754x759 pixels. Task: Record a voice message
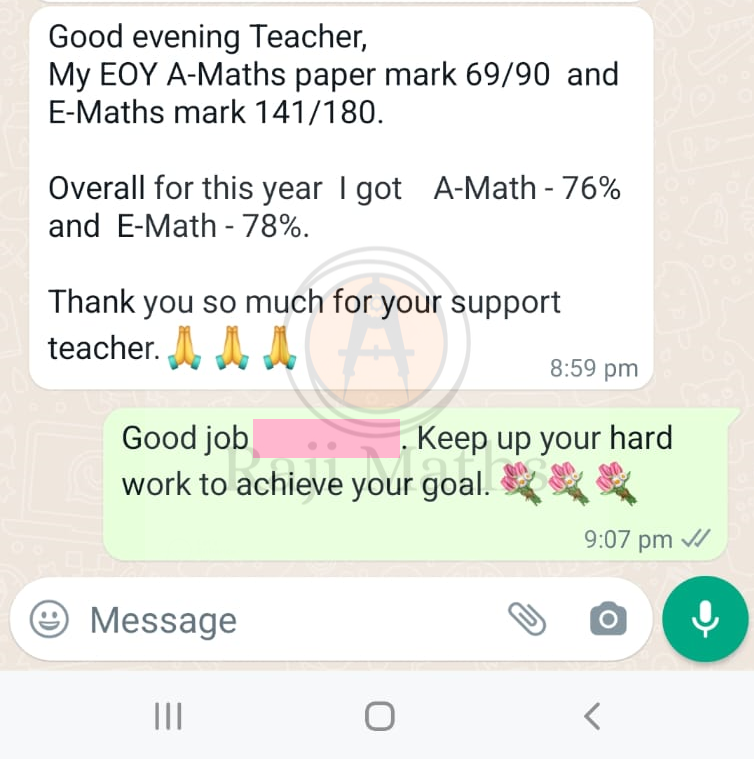tap(705, 619)
